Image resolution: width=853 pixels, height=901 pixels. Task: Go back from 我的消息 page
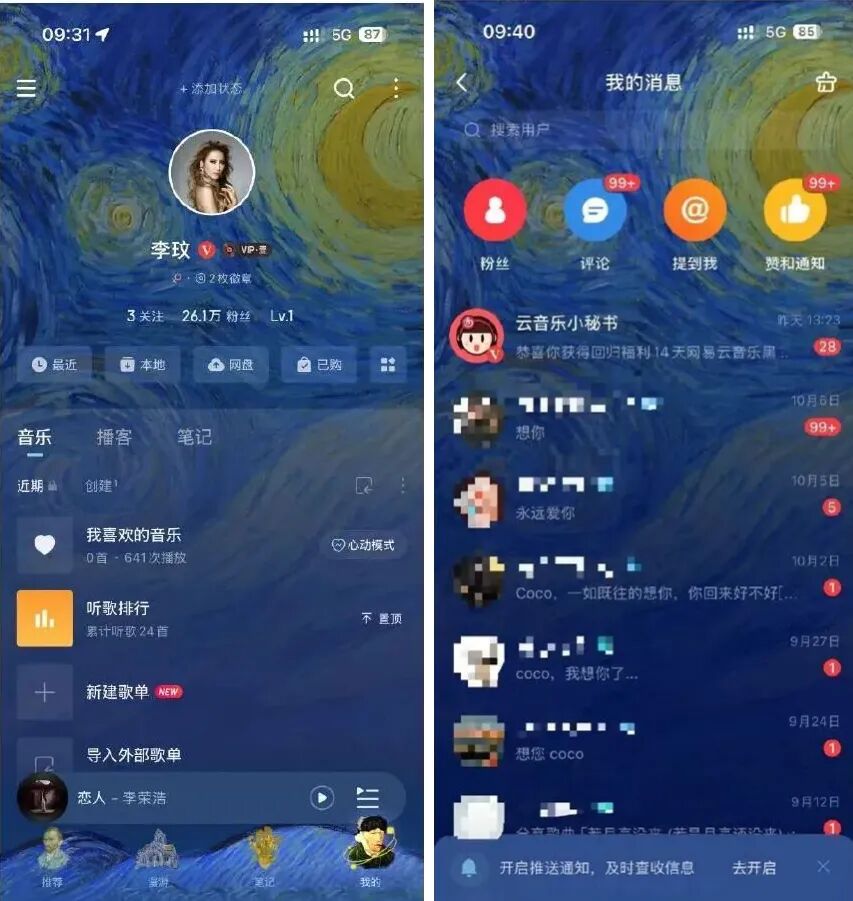coord(462,83)
